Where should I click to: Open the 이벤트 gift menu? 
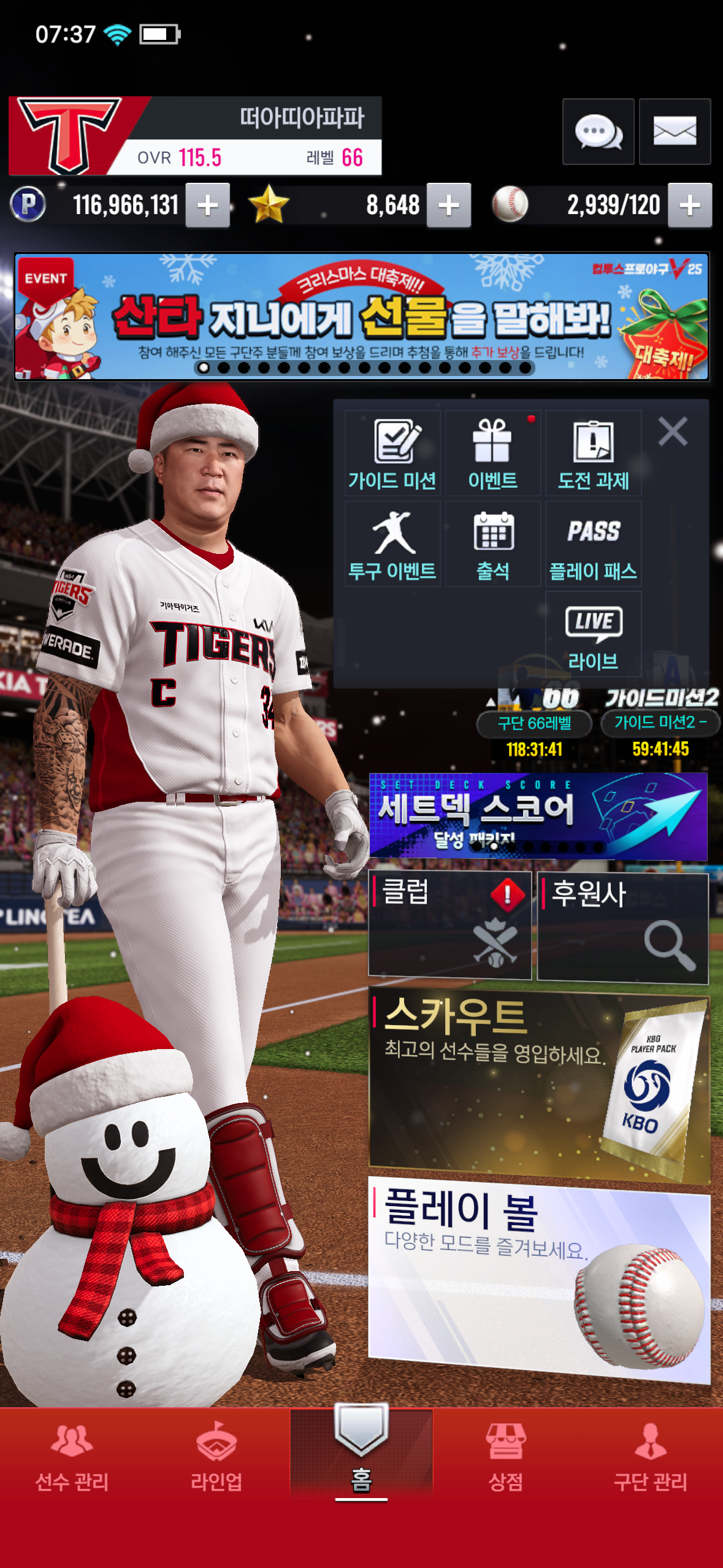[x=492, y=454]
